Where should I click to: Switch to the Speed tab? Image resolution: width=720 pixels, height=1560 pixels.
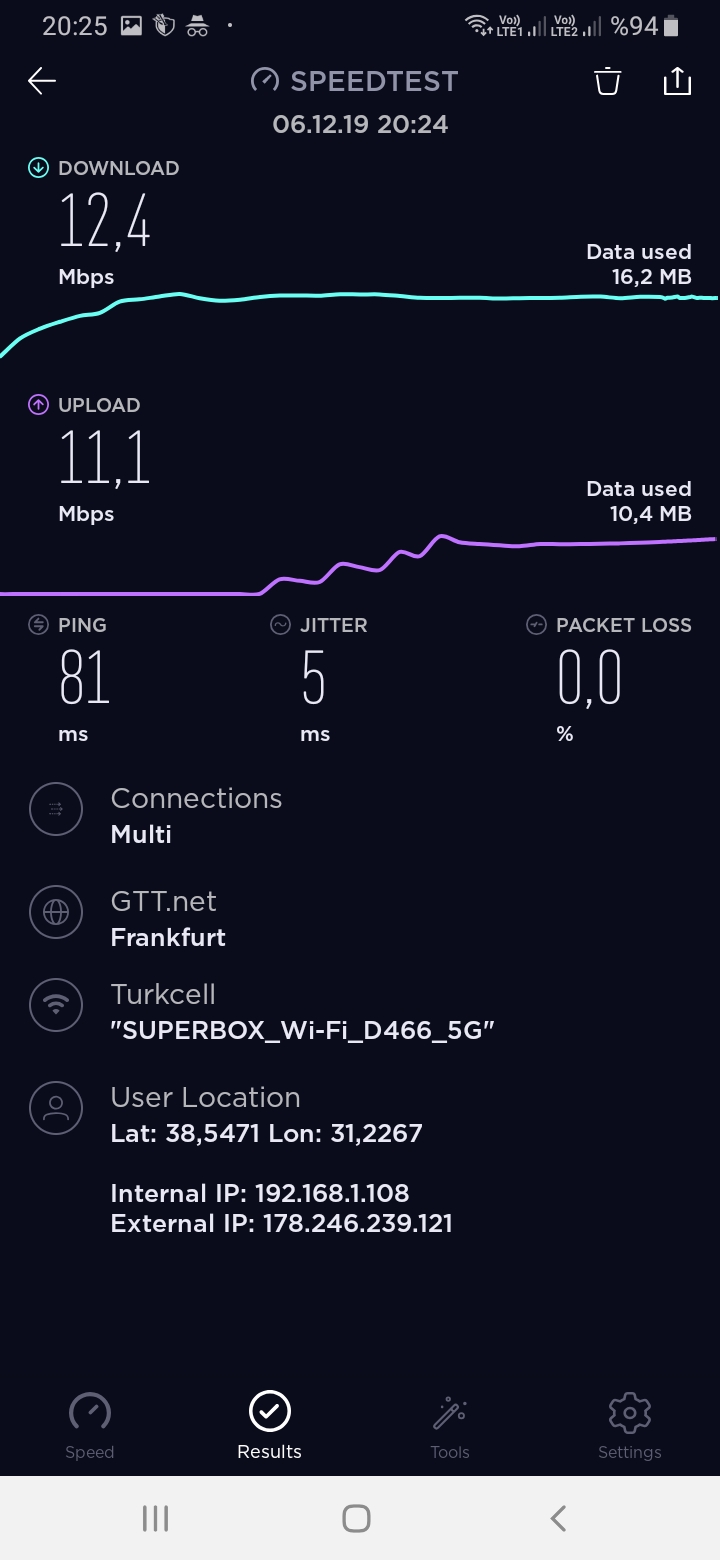click(90, 1426)
